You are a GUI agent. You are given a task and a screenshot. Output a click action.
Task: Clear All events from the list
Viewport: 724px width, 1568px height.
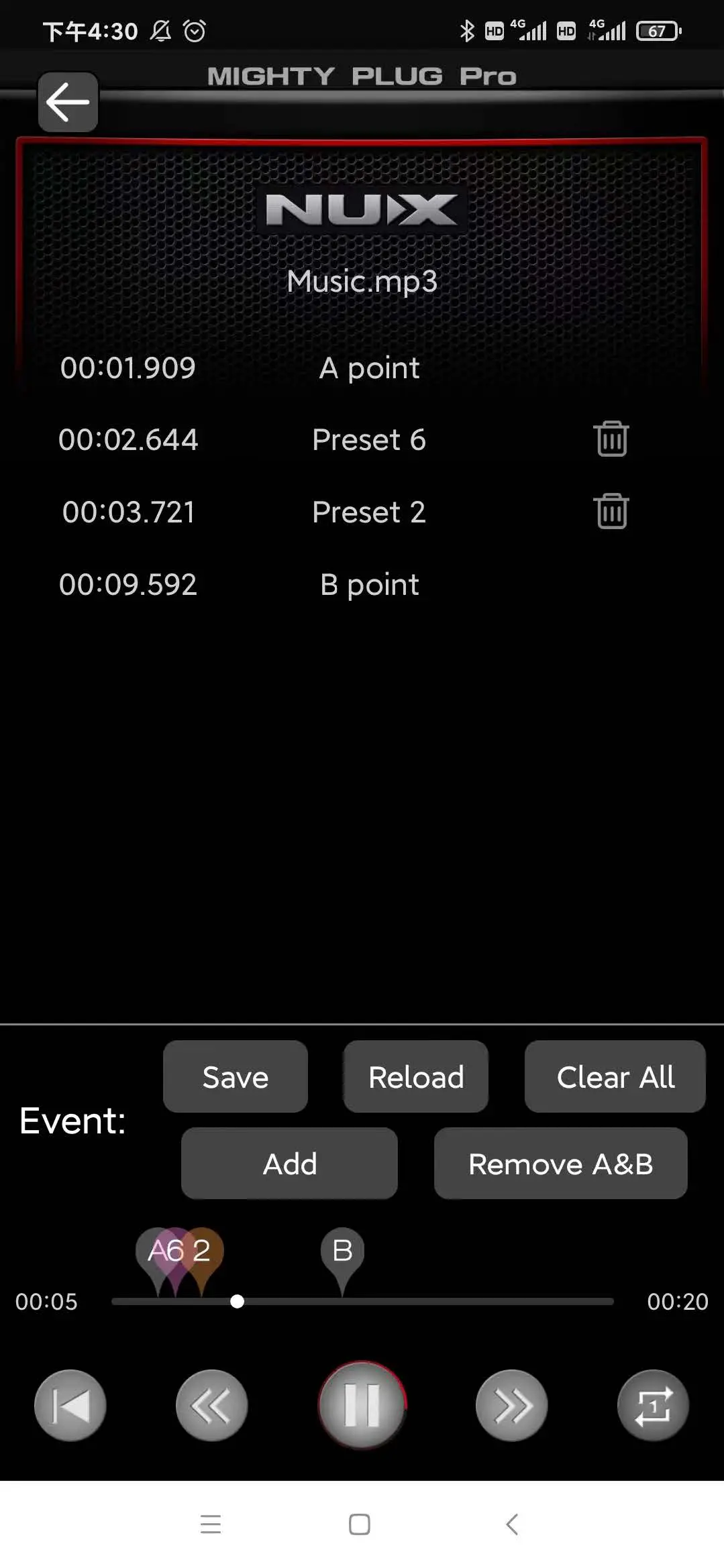coord(615,1076)
